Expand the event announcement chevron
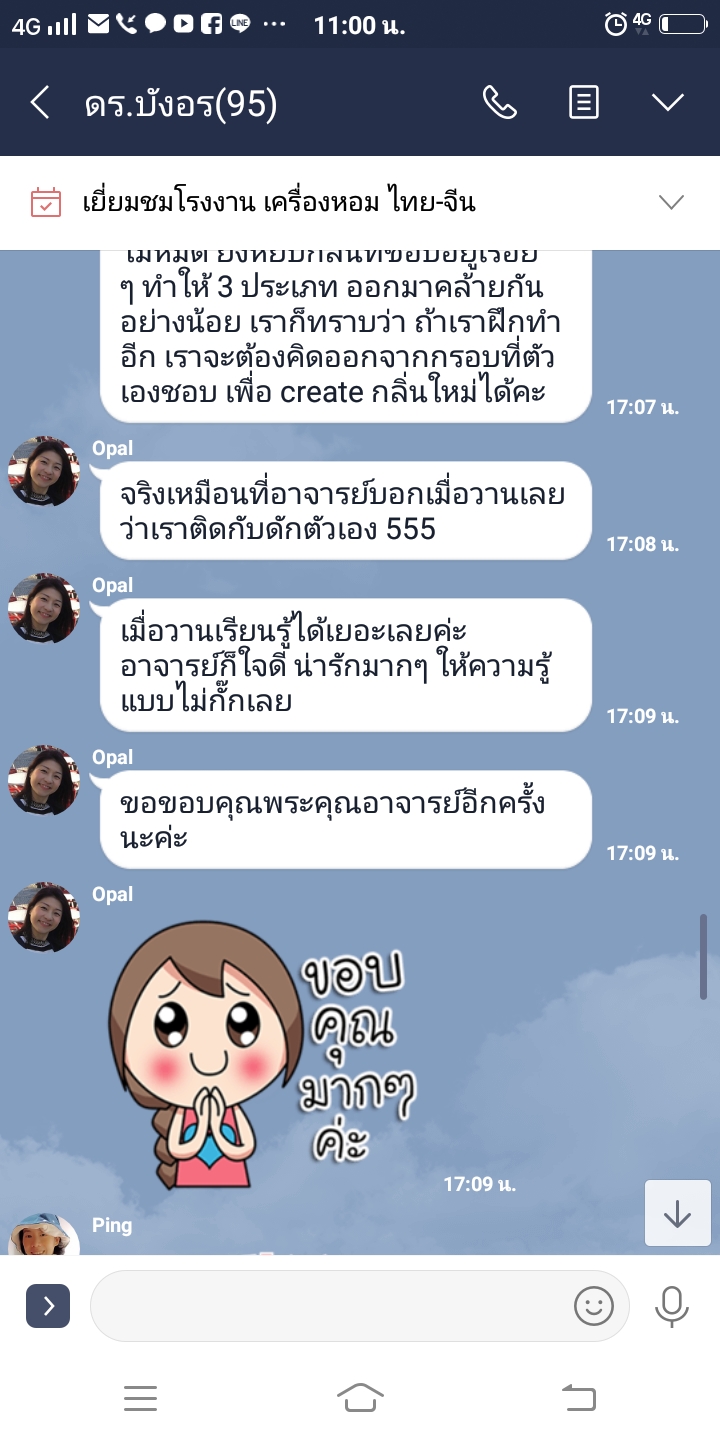 click(671, 203)
